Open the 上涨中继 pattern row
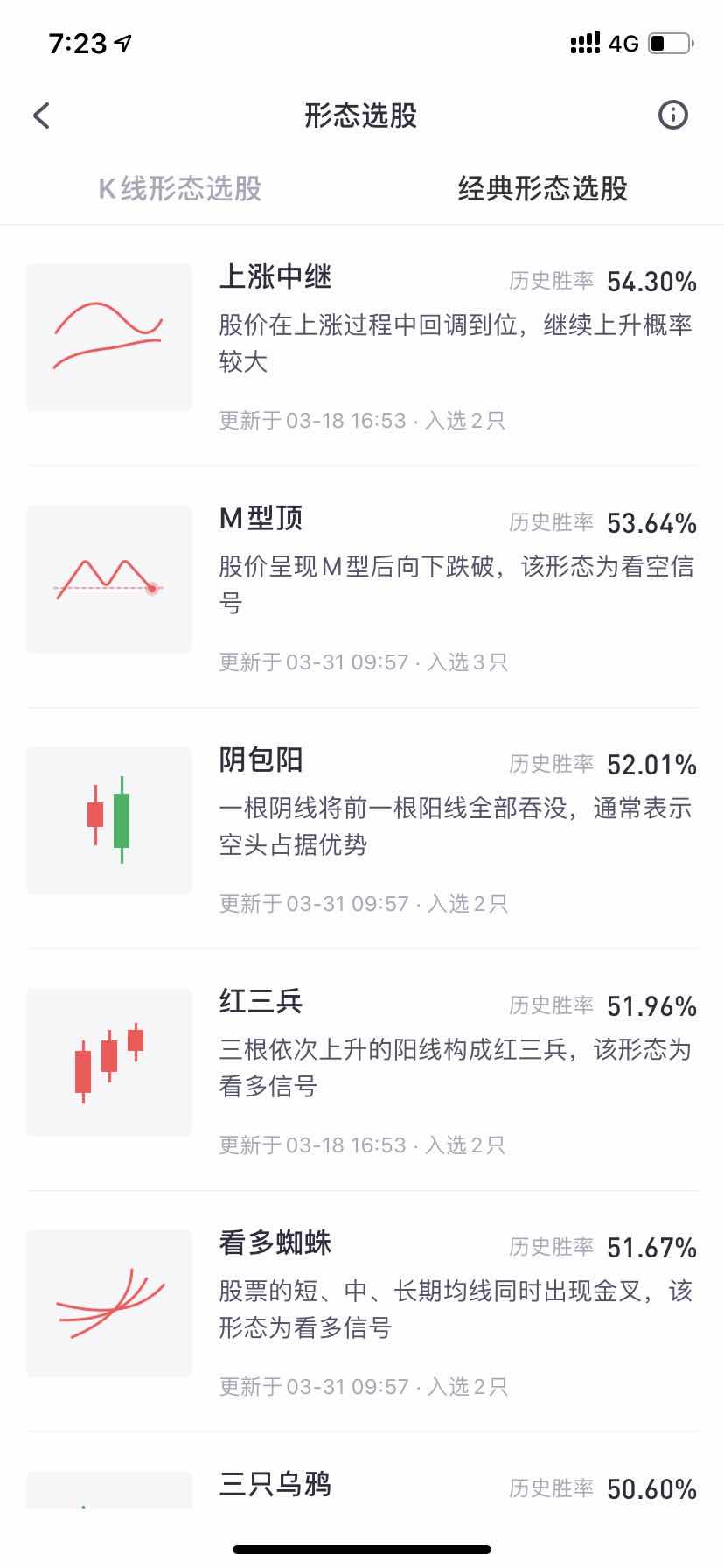 [x=362, y=346]
